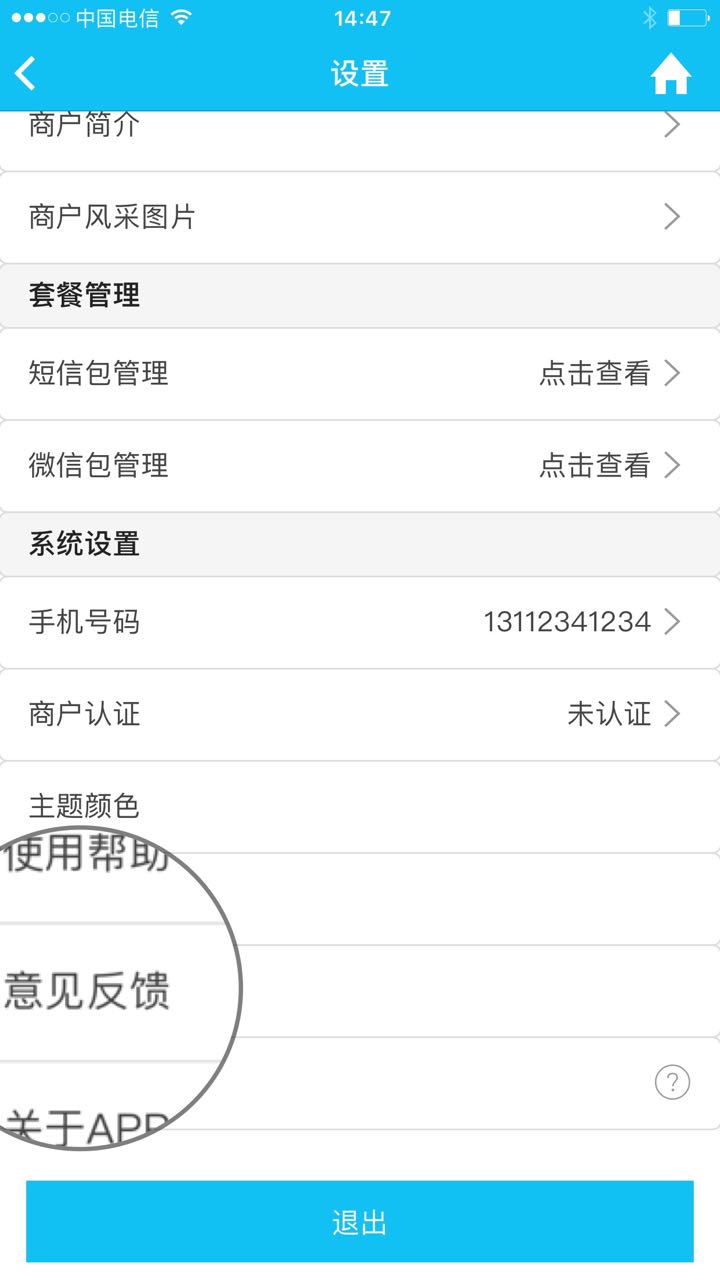
Task: Go back using the top-left arrow
Action: pos(26,74)
